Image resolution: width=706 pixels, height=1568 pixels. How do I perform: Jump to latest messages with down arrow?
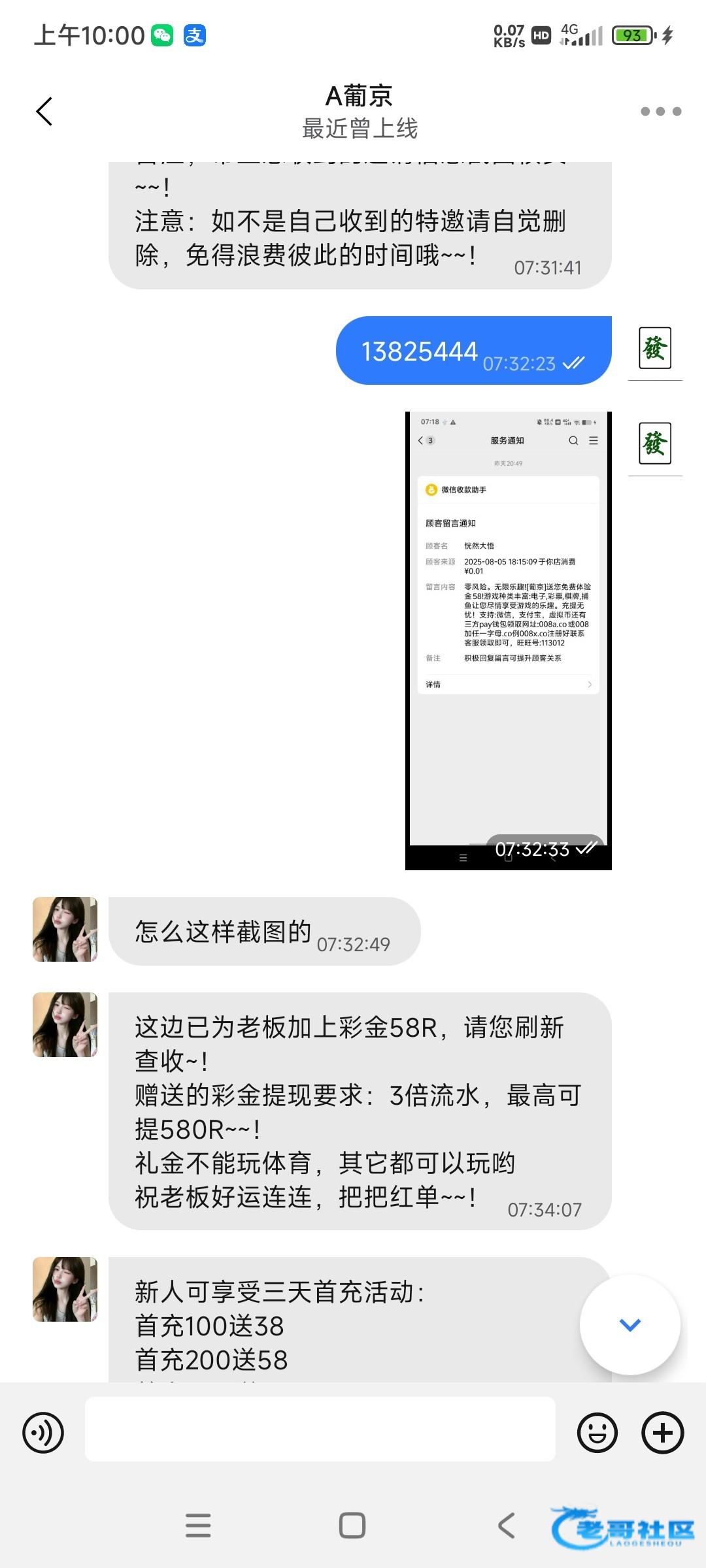point(630,1324)
